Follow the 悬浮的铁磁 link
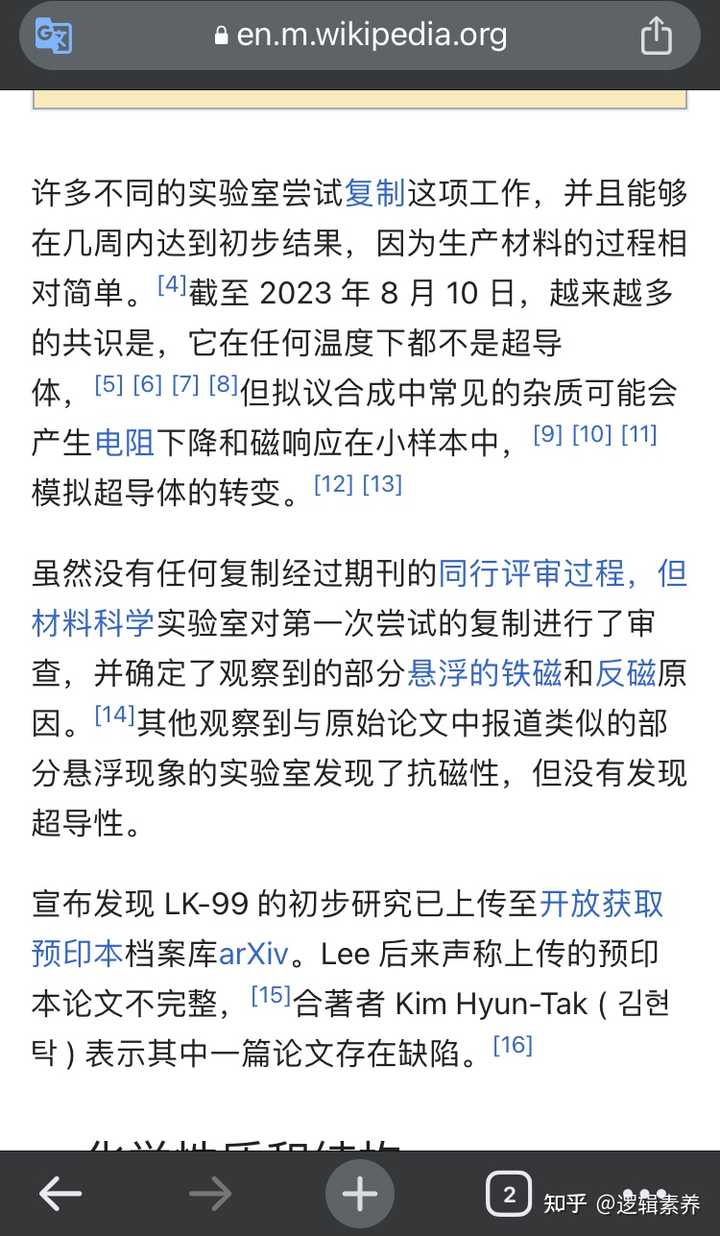 (x=485, y=673)
